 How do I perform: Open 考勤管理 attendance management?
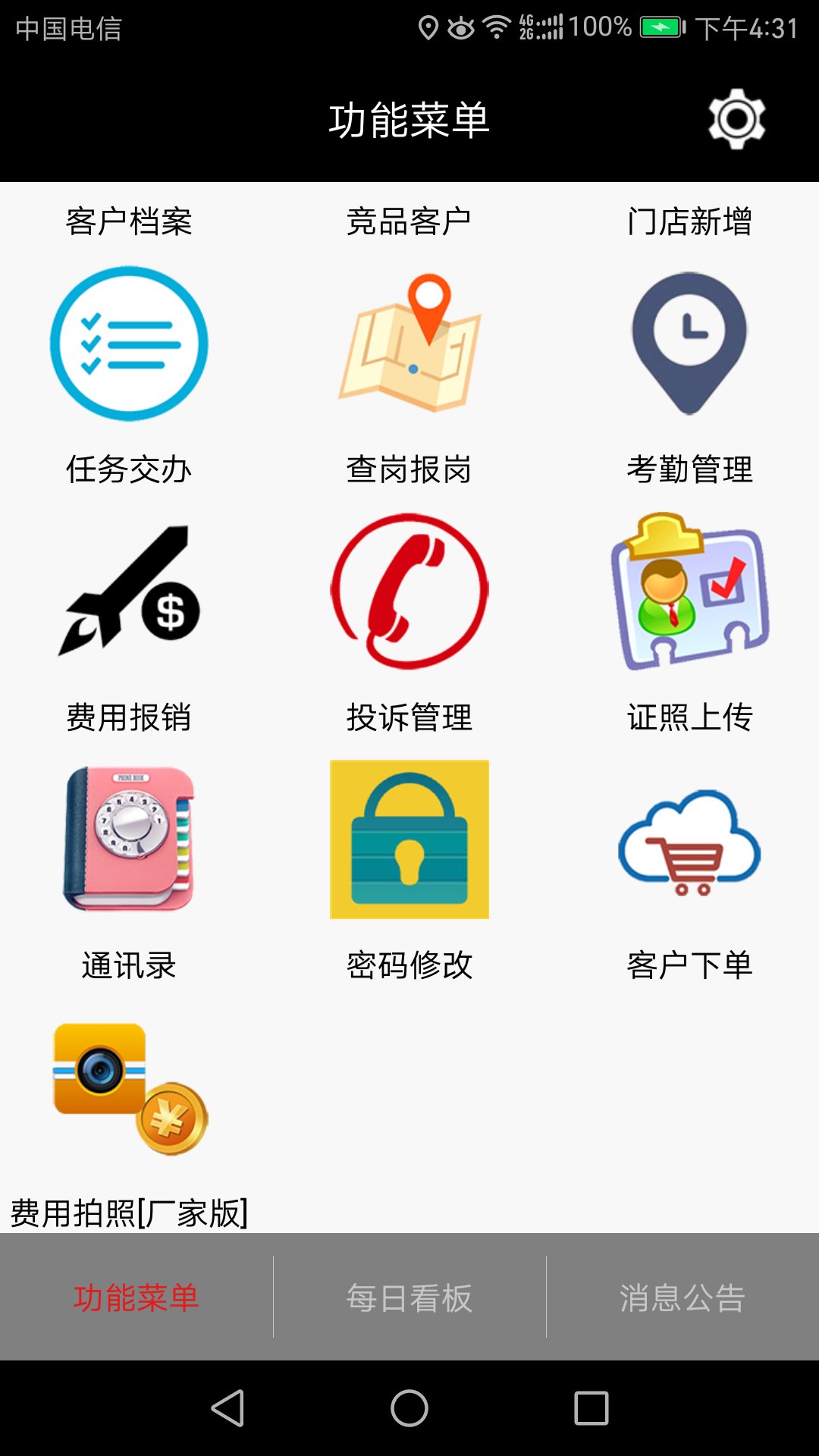689,344
